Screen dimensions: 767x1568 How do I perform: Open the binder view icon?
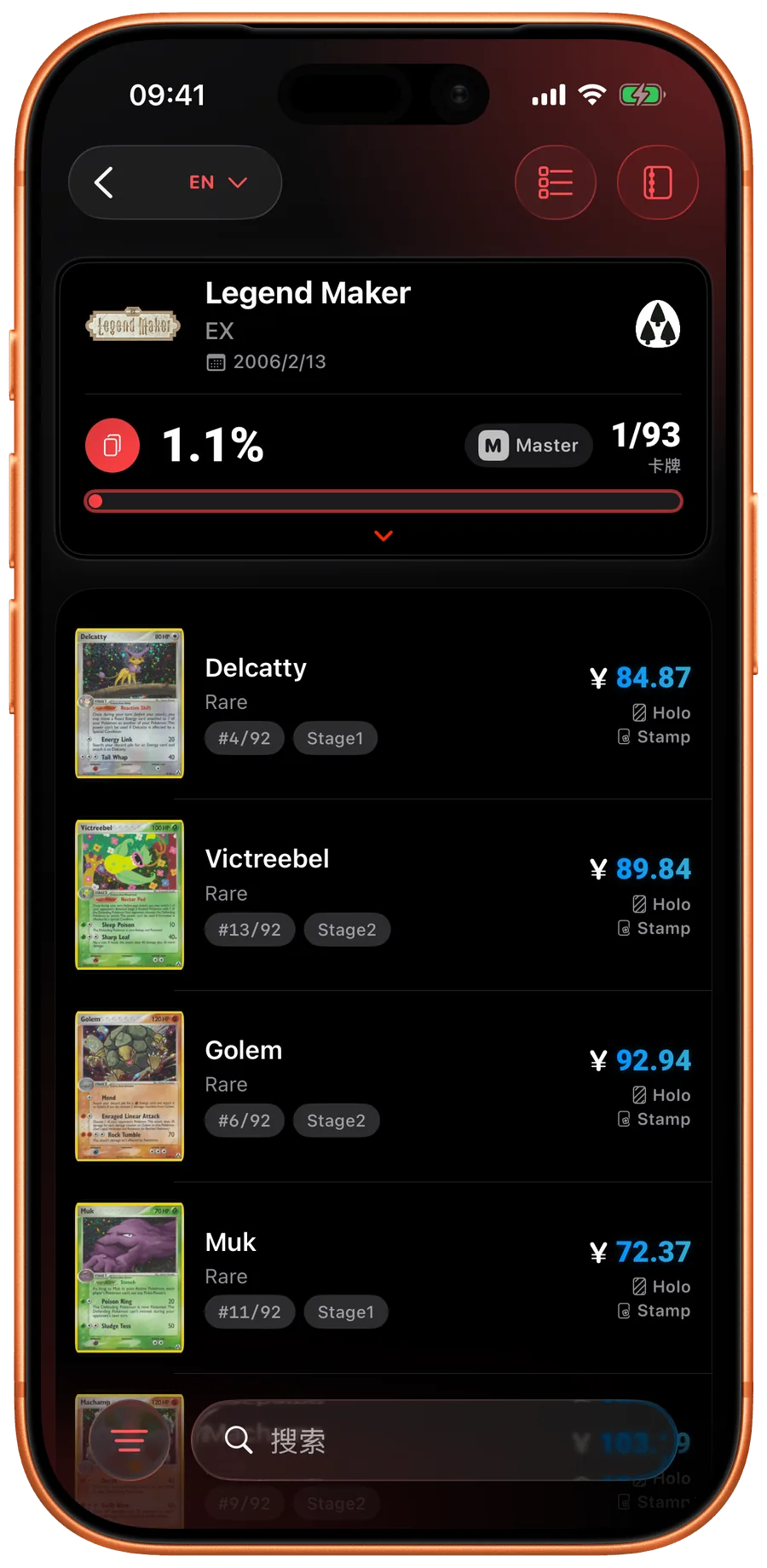(x=657, y=182)
